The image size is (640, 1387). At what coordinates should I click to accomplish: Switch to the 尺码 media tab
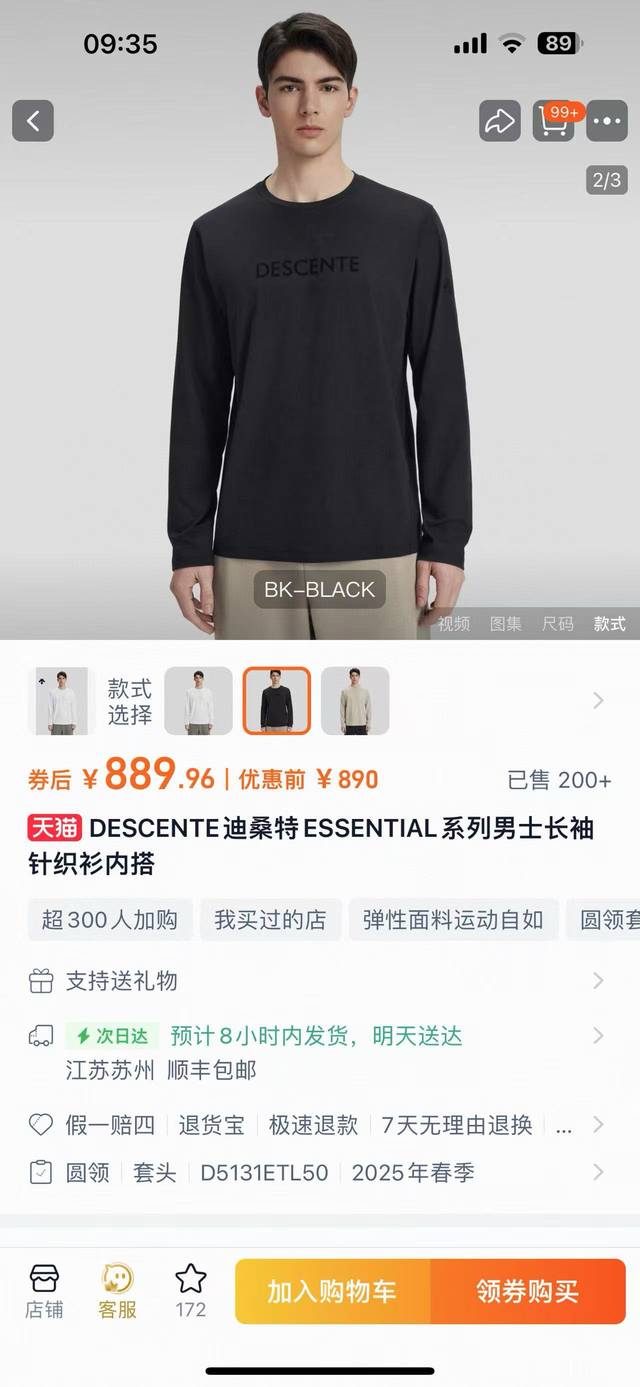558,623
